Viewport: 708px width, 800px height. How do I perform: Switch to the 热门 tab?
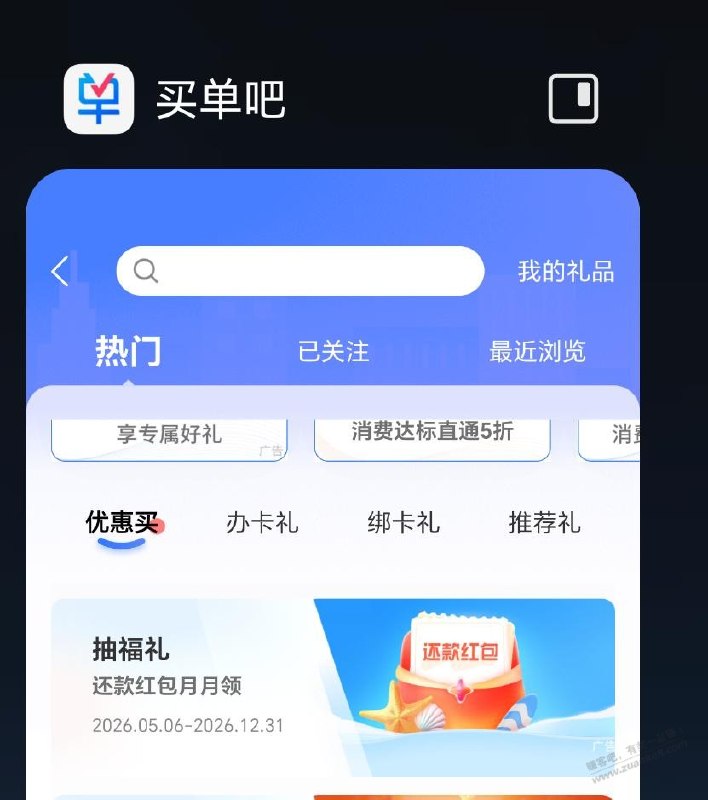coord(128,351)
